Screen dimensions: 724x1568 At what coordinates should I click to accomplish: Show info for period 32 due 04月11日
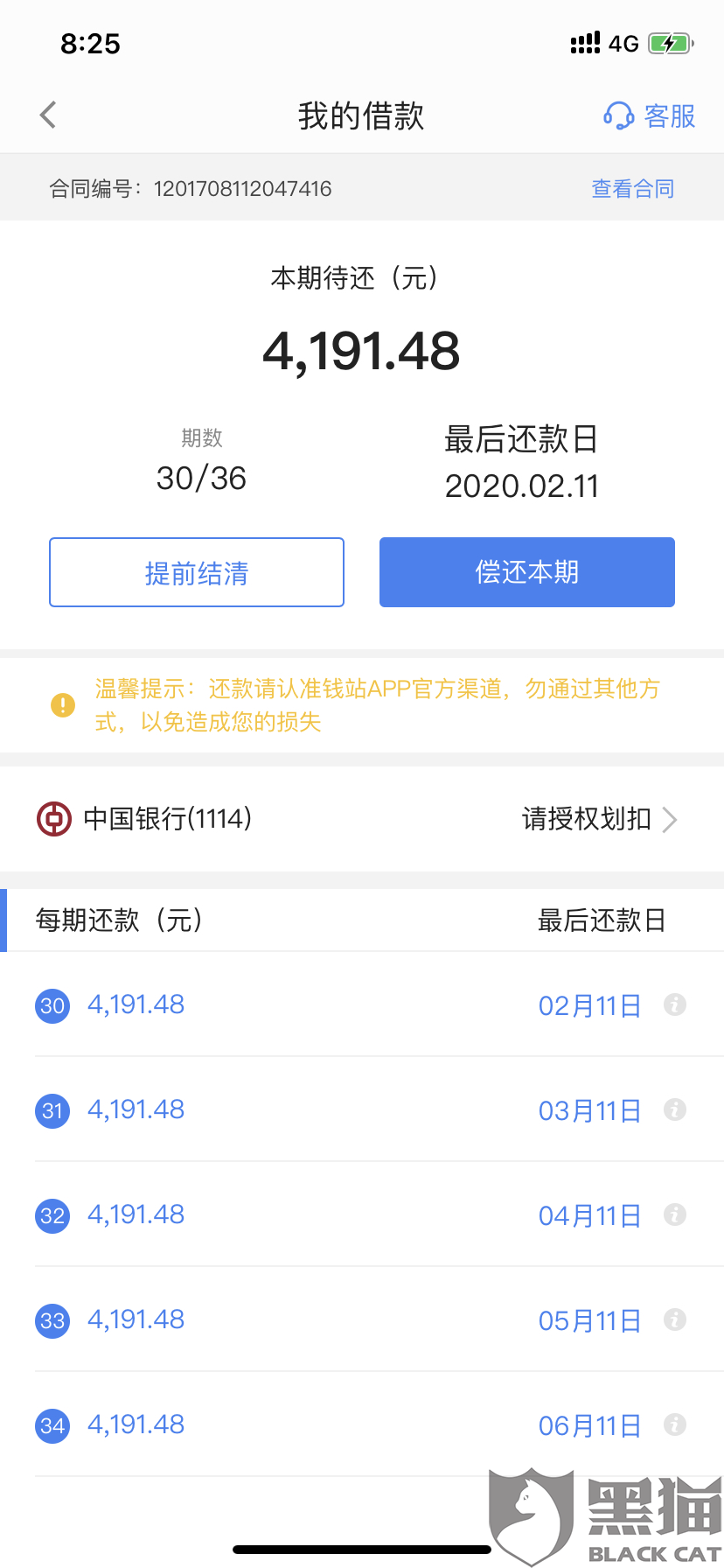[674, 1214]
